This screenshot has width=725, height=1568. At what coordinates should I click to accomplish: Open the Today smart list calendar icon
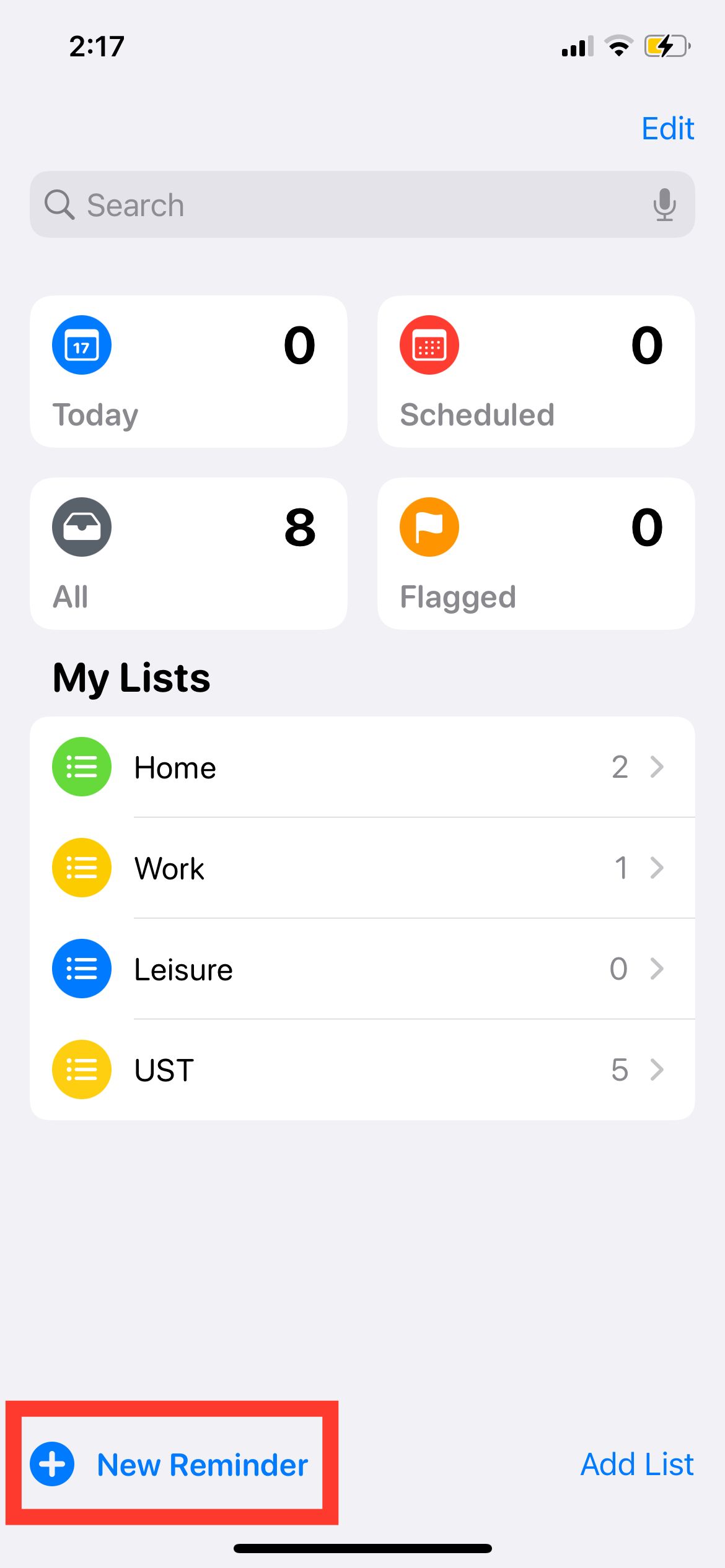coord(81,345)
